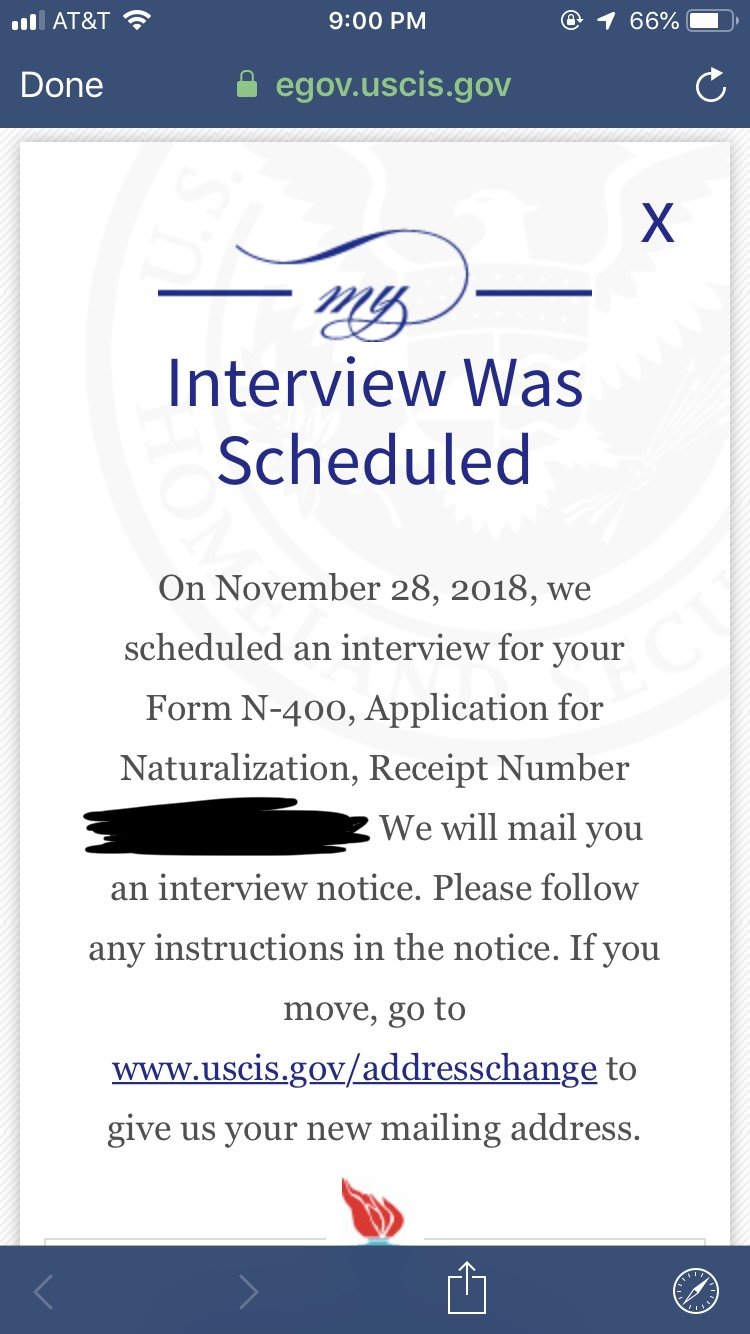Open page in Safari via compass icon
Viewport: 750px width, 1334px height.
click(x=695, y=1290)
